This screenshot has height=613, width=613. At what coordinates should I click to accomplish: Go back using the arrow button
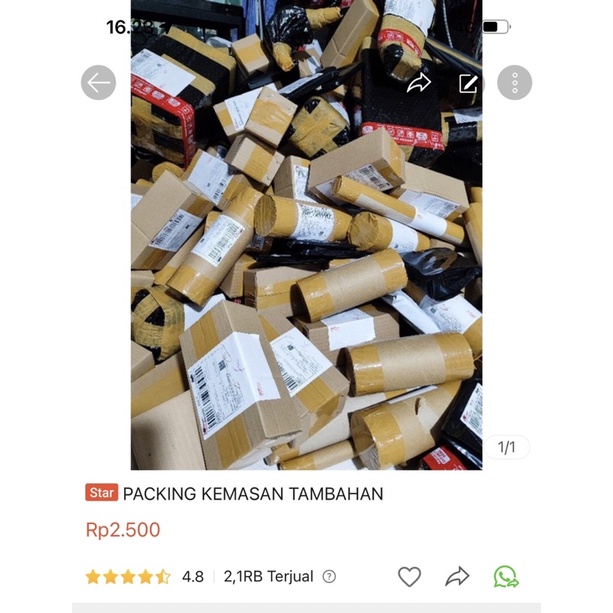point(98,83)
